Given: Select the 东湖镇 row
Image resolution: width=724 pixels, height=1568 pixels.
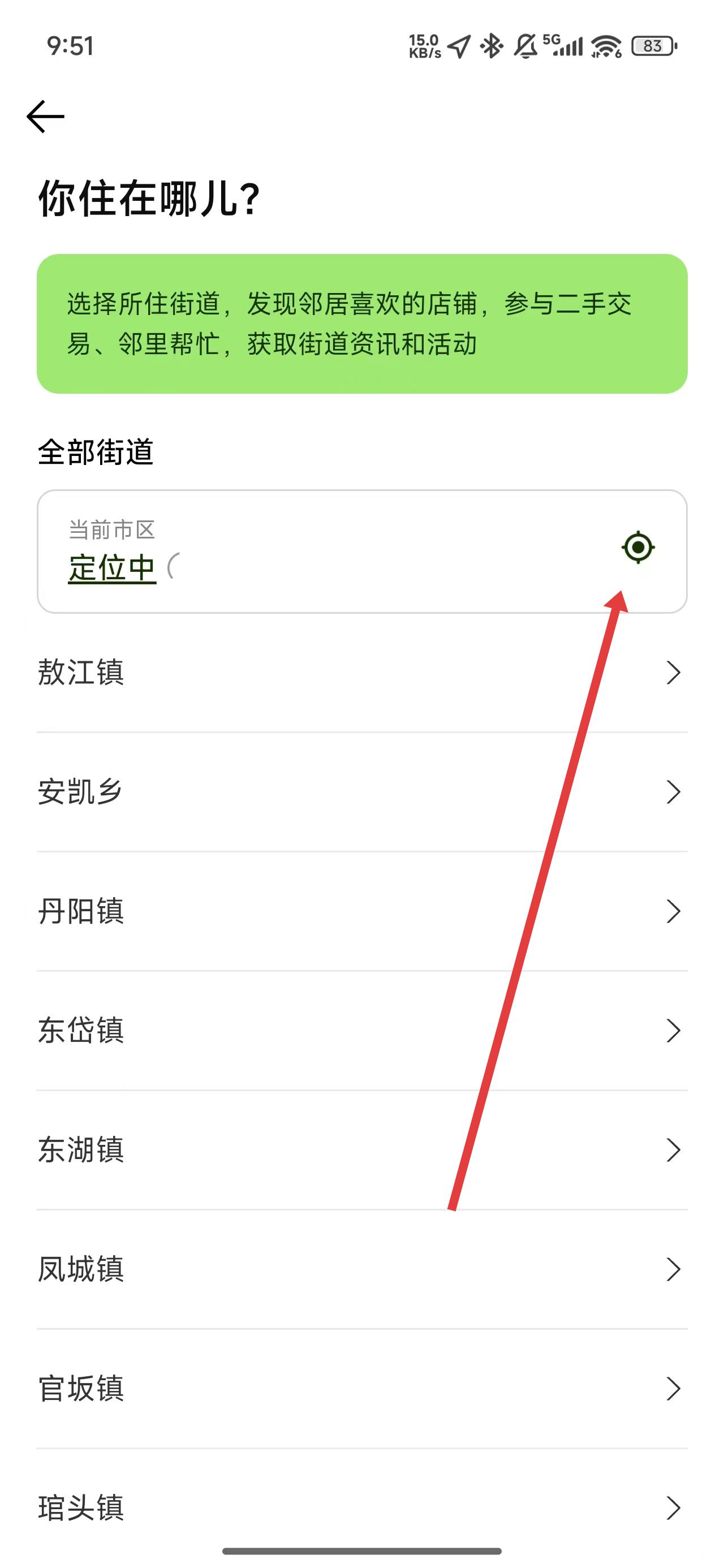Looking at the screenshot, I should coord(361,1150).
